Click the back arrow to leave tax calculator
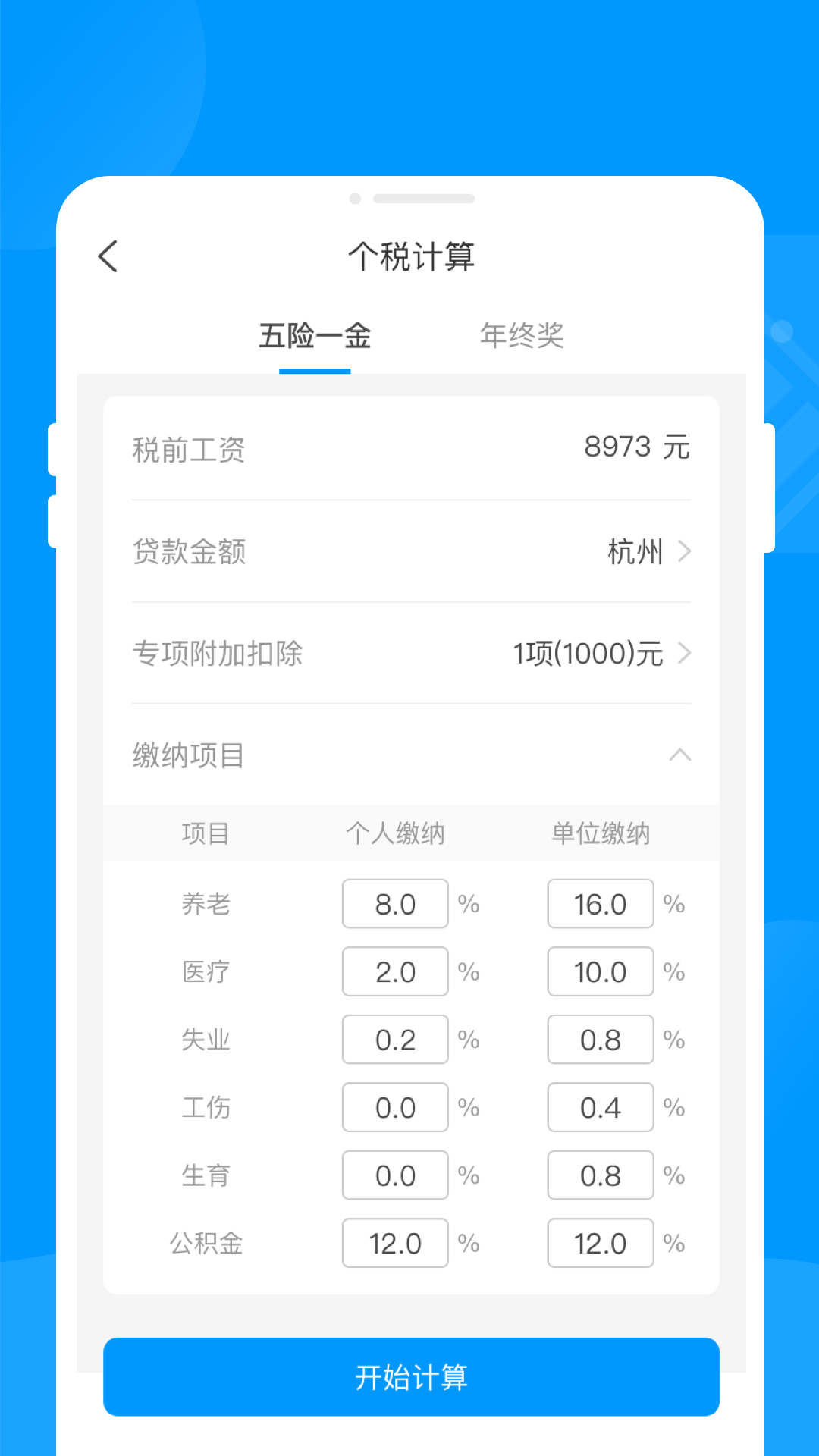This screenshot has width=819, height=1456. click(x=107, y=256)
